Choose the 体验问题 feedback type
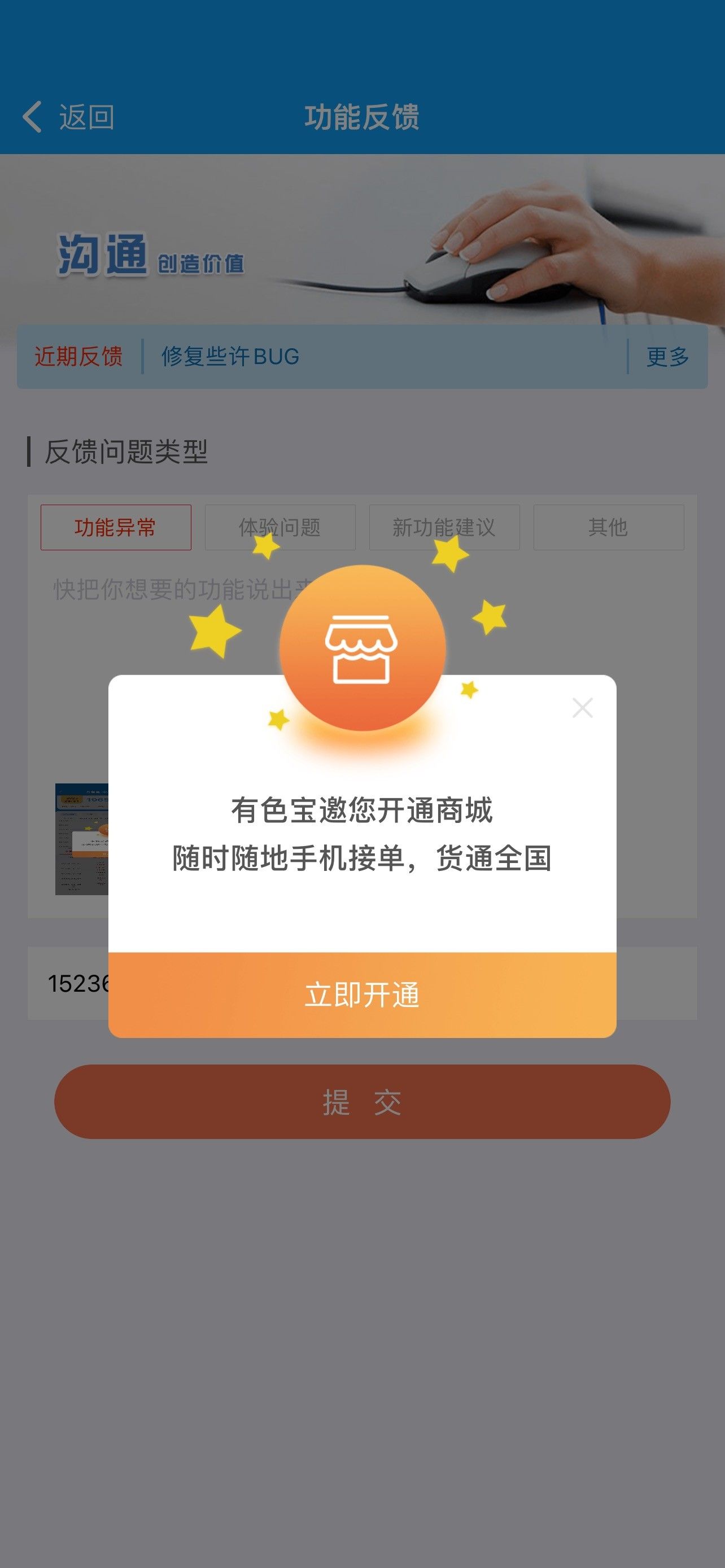Image resolution: width=725 pixels, height=1568 pixels. point(280,527)
